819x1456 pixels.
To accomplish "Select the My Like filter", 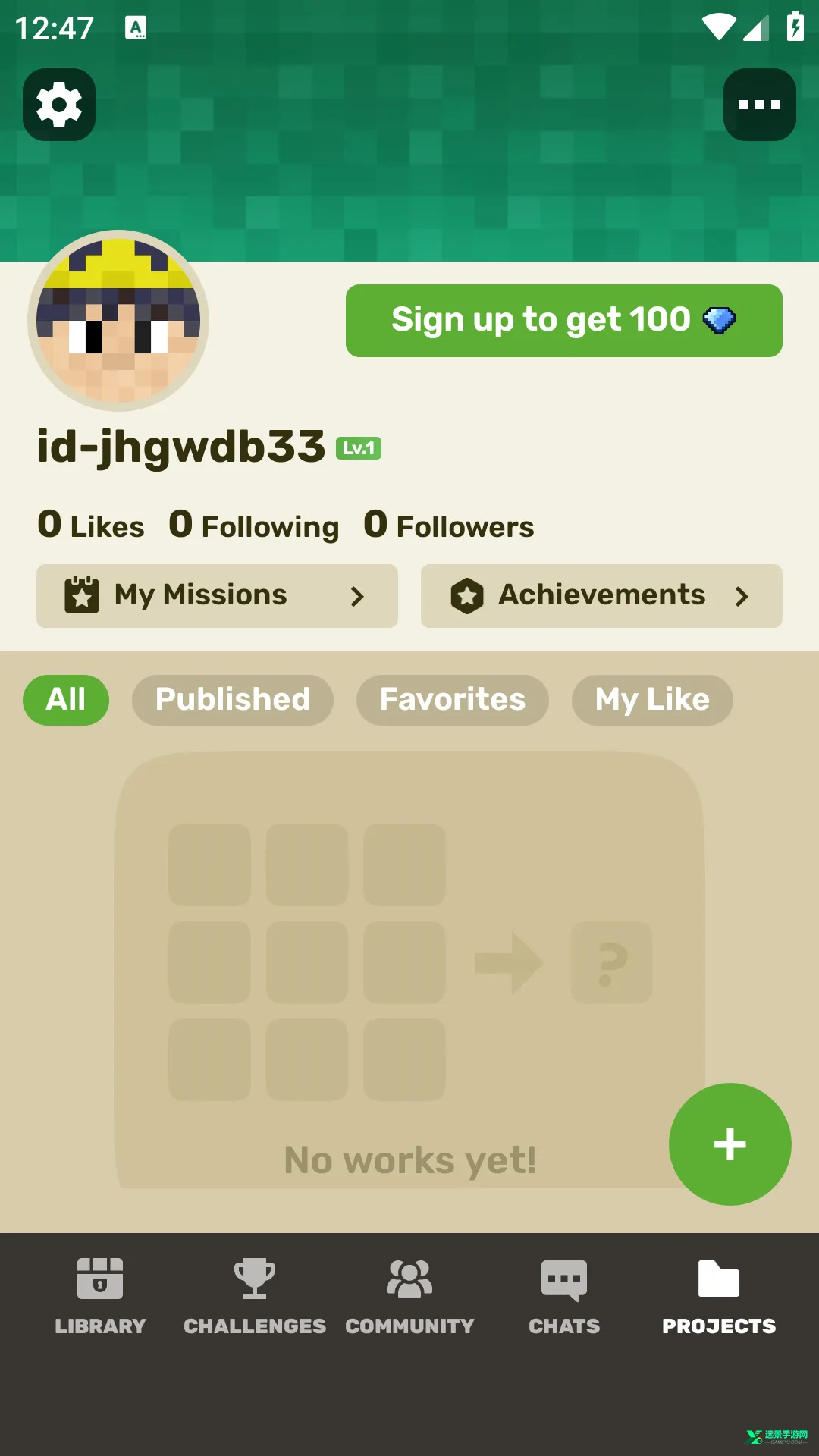I will [x=652, y=700].
